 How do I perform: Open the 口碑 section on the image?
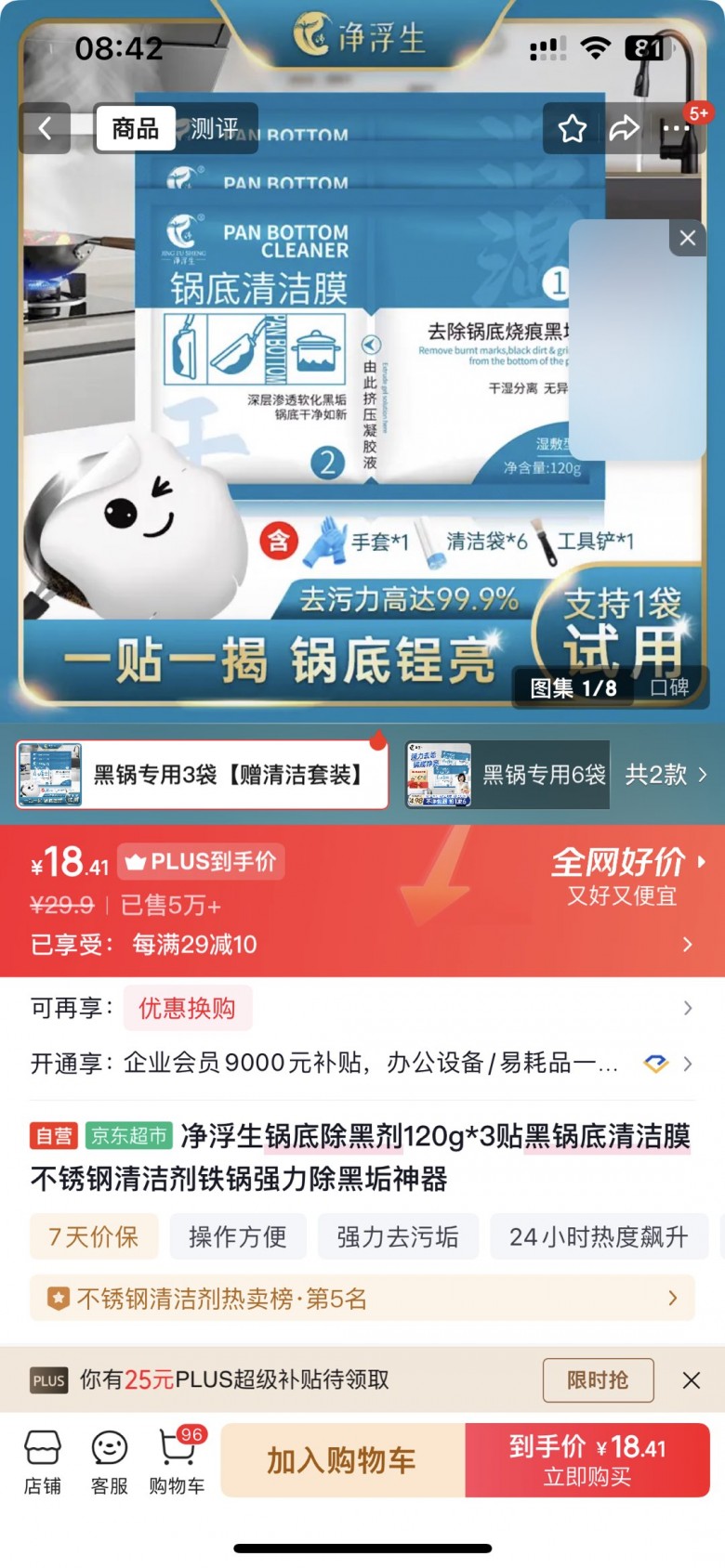pyautogui.click(x=669, y=687)
